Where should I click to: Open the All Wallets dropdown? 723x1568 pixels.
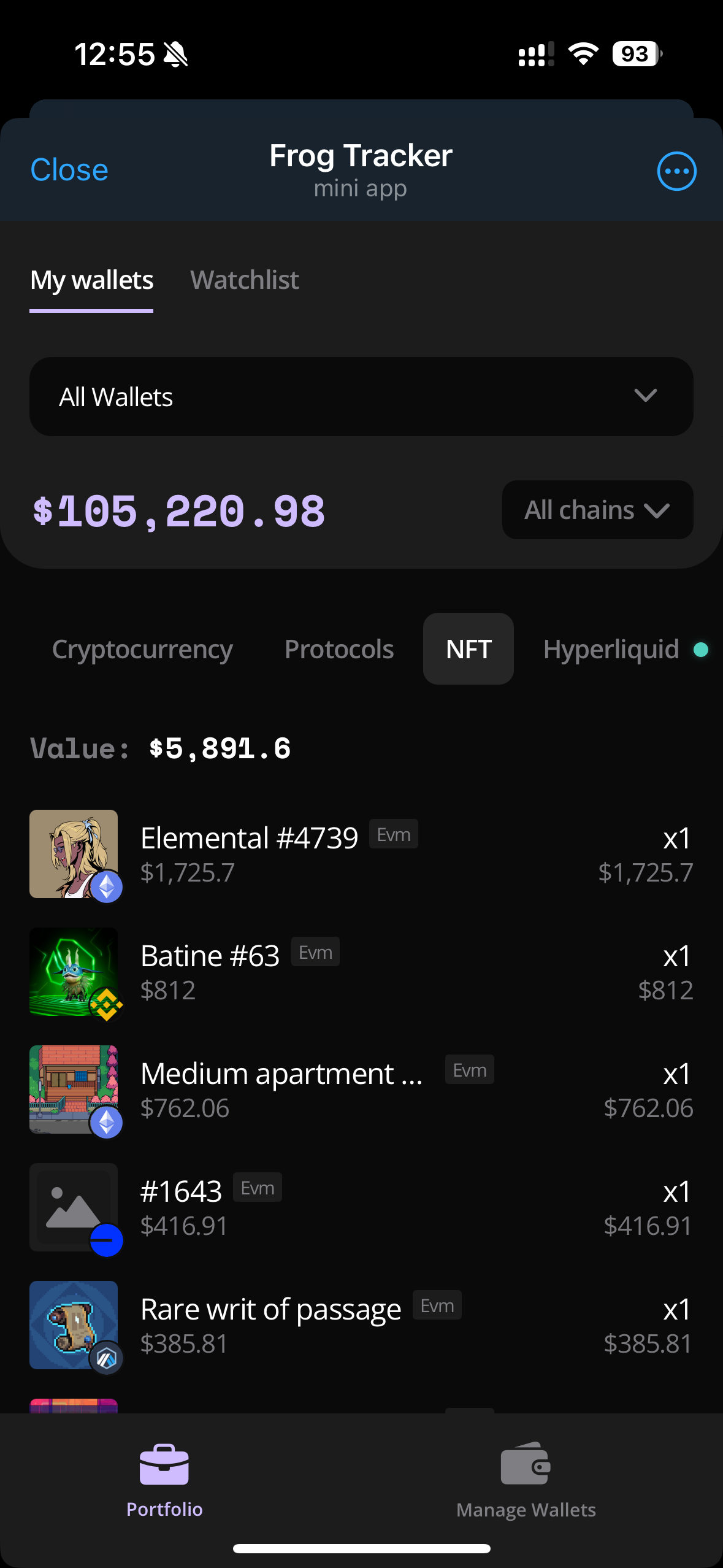coord(361,396)
